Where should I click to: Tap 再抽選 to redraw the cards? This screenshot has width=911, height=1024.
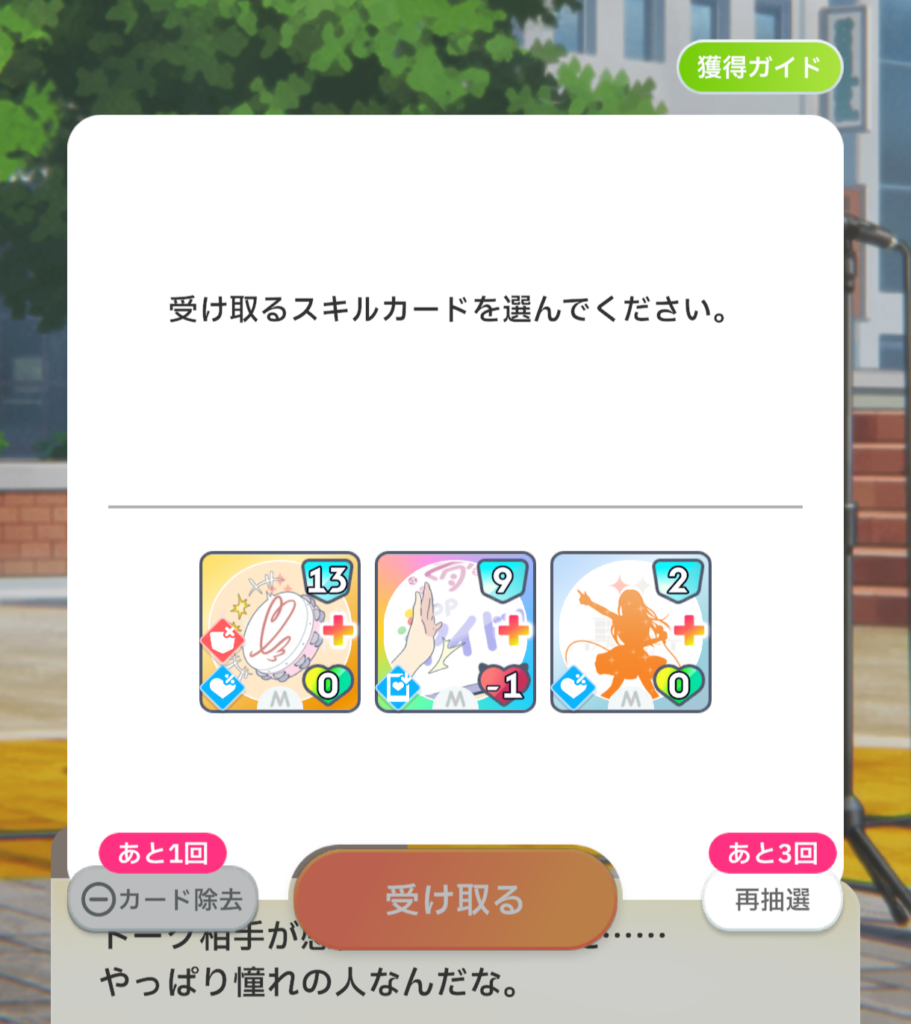772,899
